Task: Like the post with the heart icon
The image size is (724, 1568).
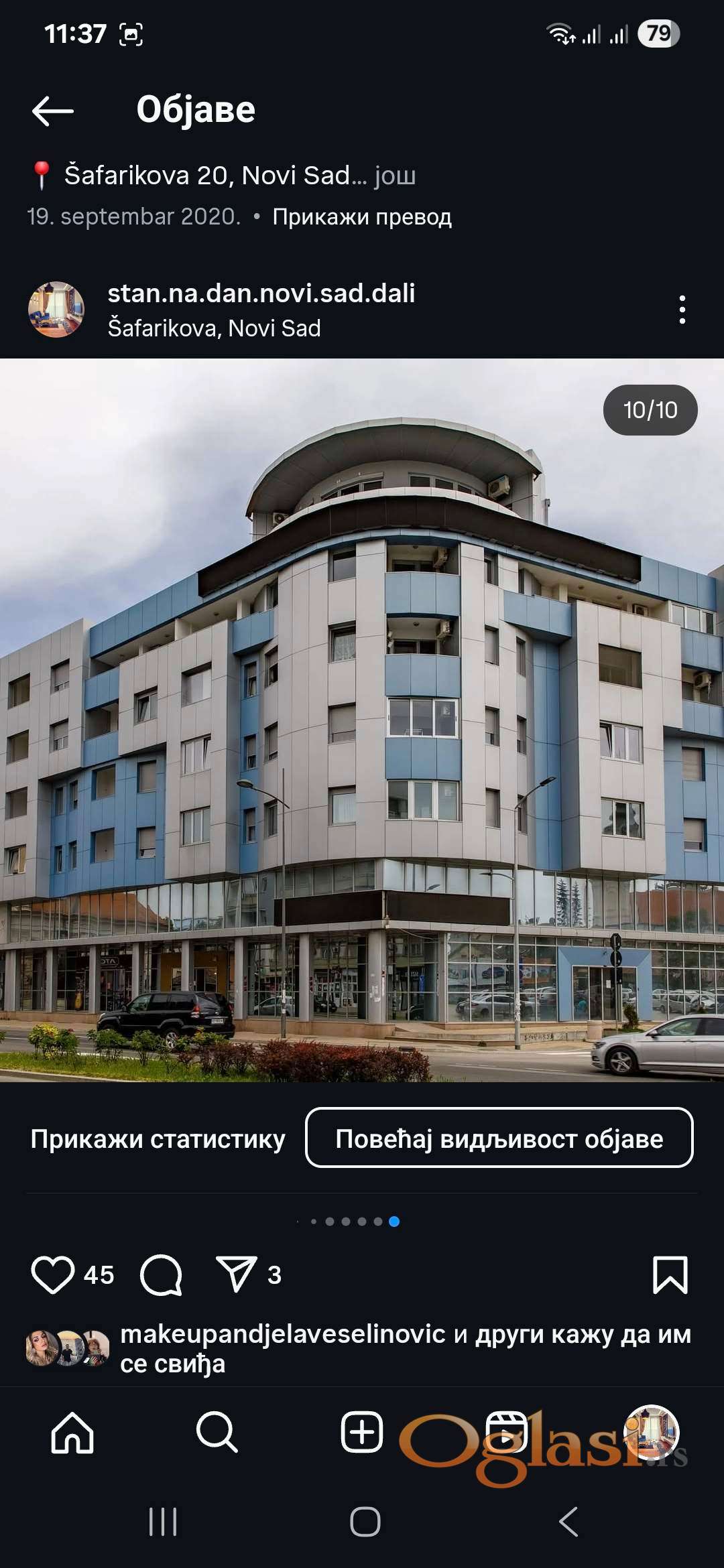Action: (x=53, y=1275)
